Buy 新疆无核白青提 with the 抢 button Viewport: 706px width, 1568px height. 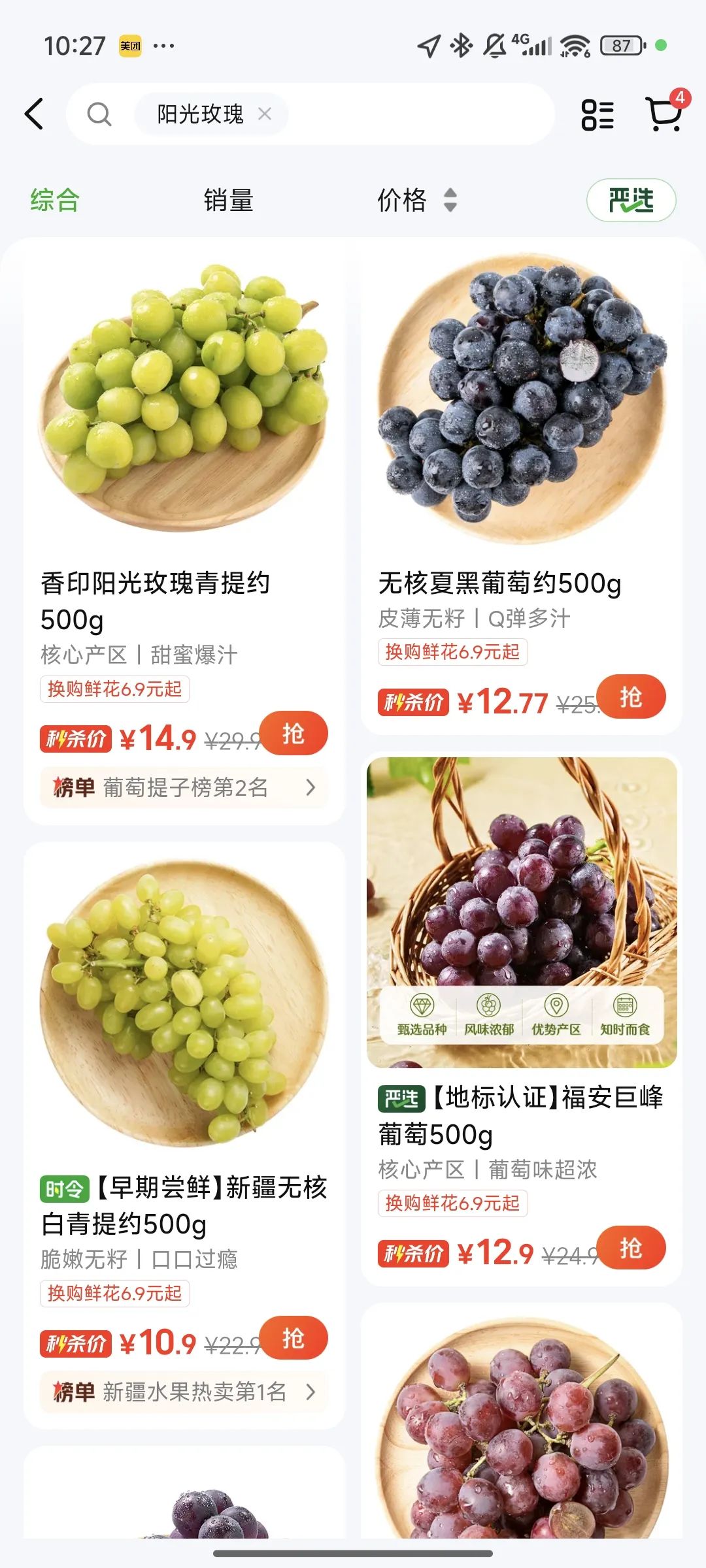294,1338
